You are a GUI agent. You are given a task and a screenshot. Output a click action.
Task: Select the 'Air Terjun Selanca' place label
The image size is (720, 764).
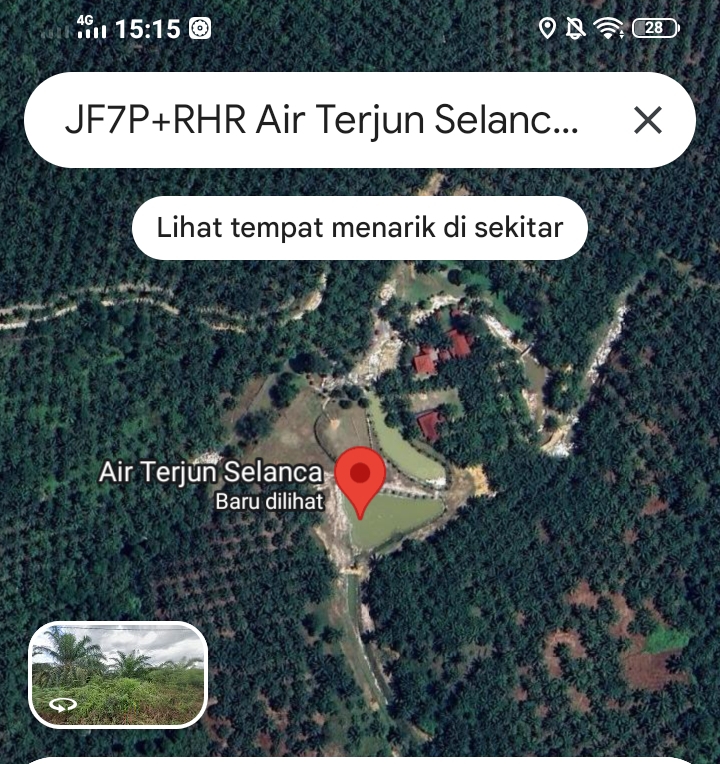pos(212,470)
